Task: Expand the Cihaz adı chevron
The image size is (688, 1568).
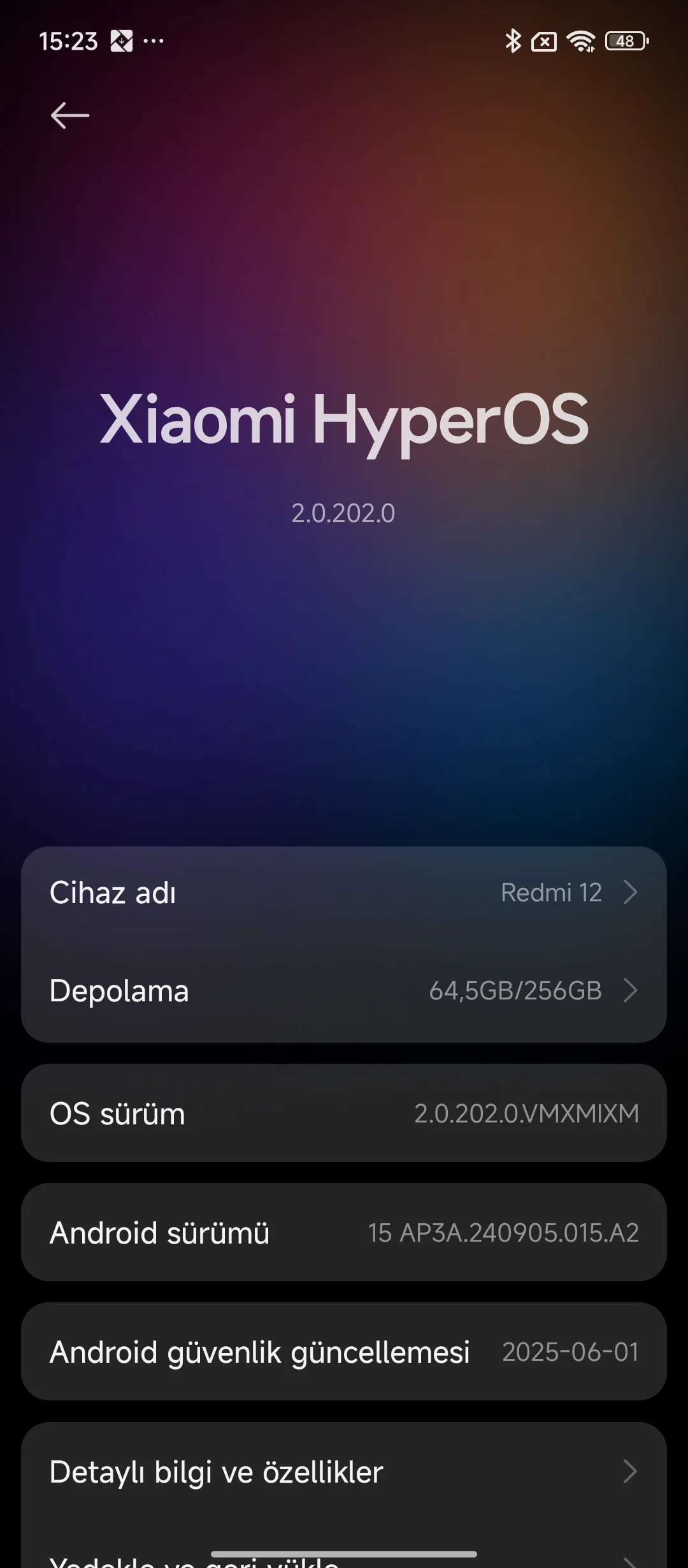Action: pyautogui.click(x=631, y=892)
